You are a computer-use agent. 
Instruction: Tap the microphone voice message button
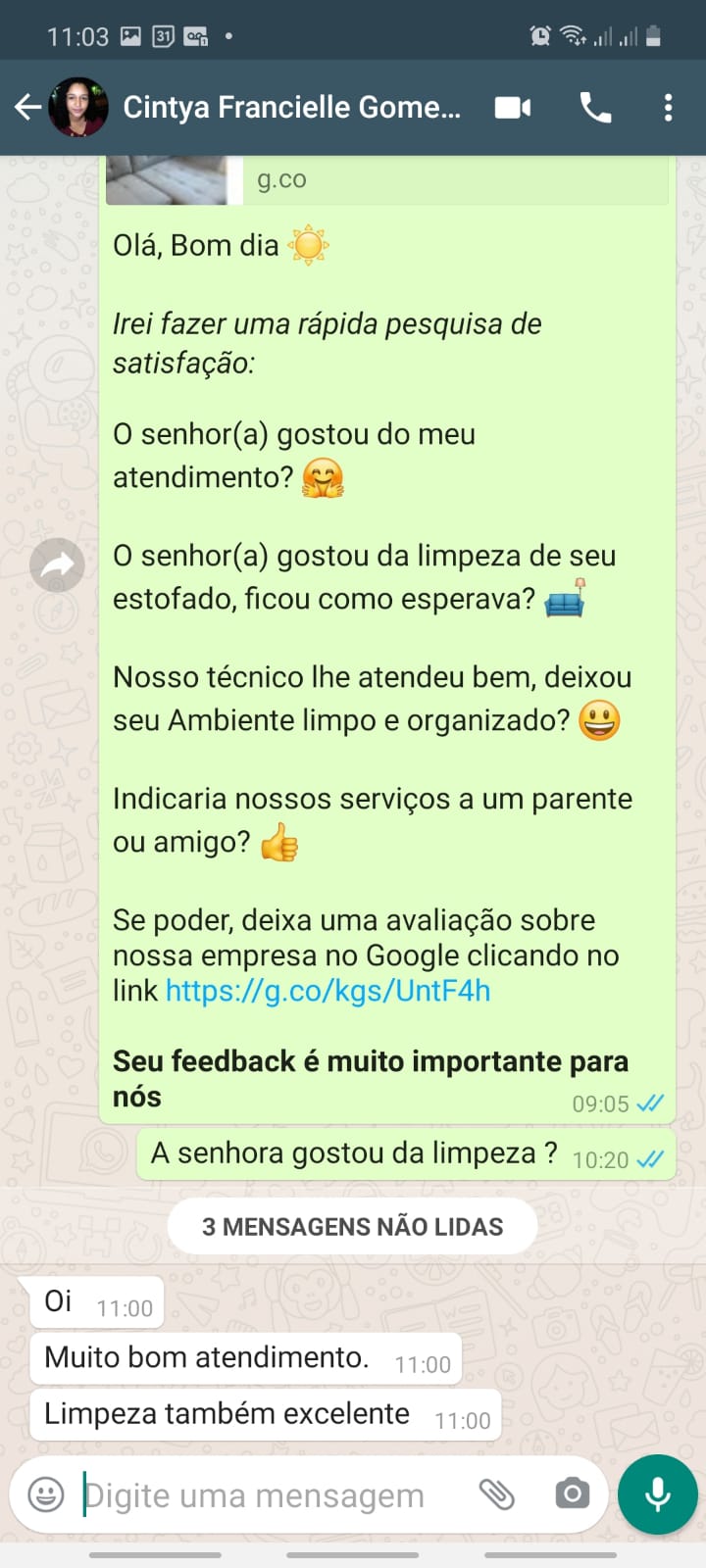pos(658,1494)
